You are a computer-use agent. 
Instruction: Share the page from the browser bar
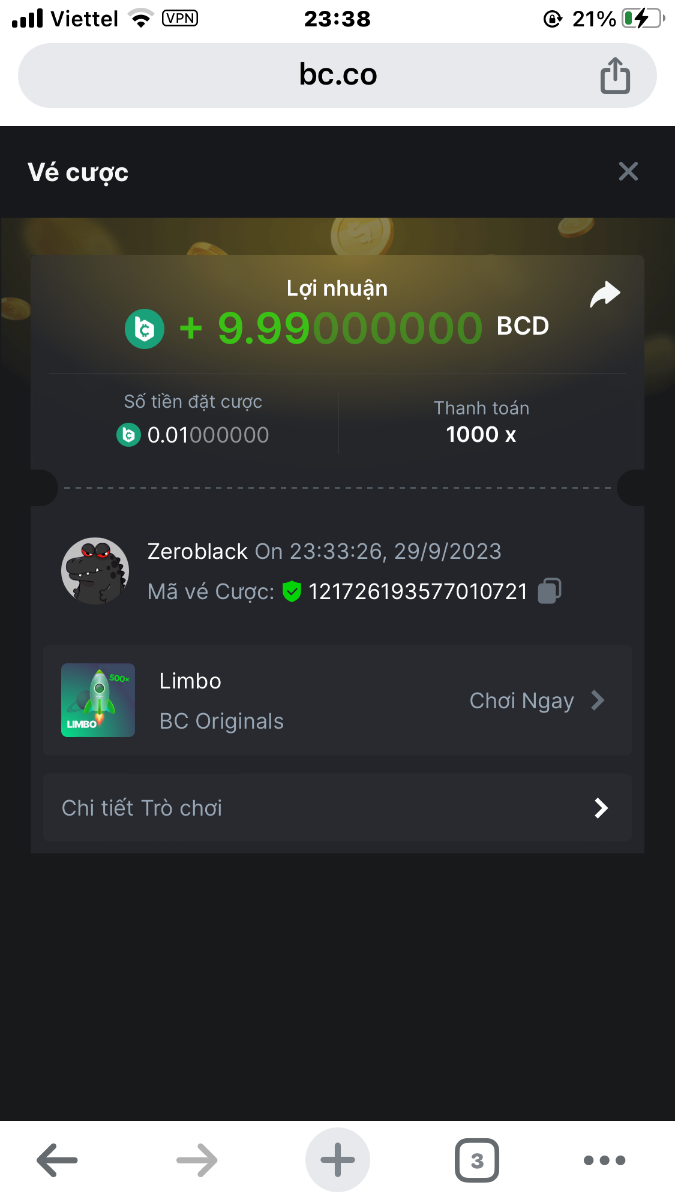click(615, 76)
